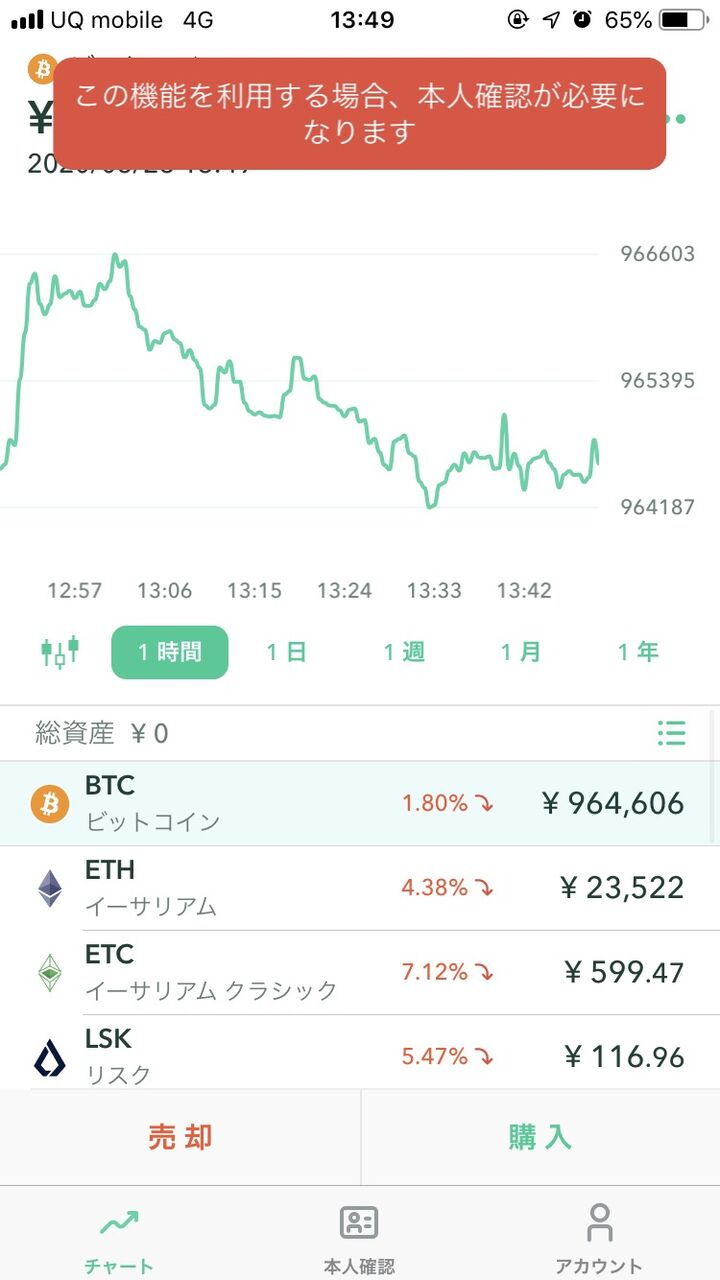The width and height of the screenshot is (720, 1280).
Task: Open the ETH イーサリアム row
Action: click(360, 888)
